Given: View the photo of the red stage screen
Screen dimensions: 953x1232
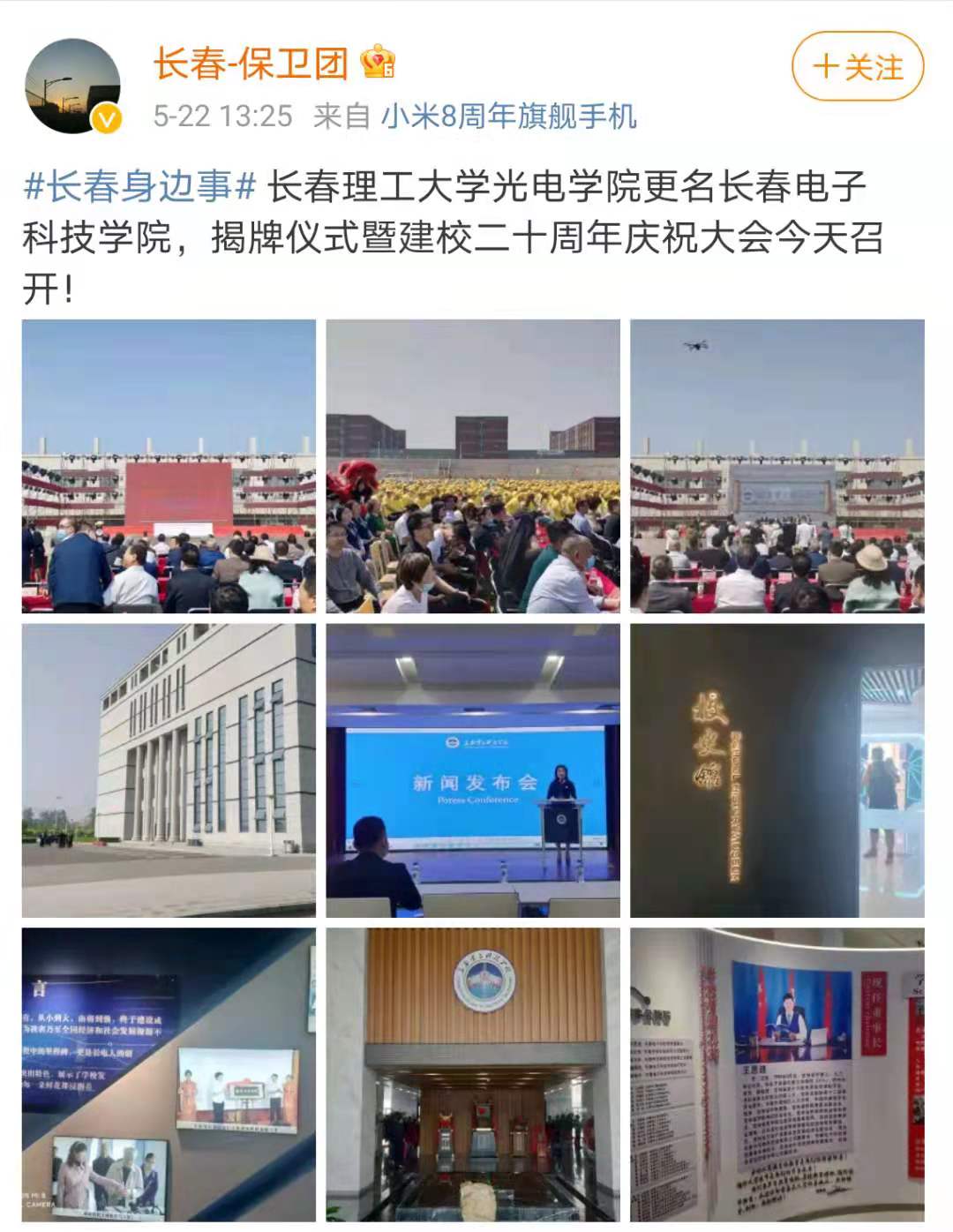Looking at the screenshot, I should click(x=169, y=466).
